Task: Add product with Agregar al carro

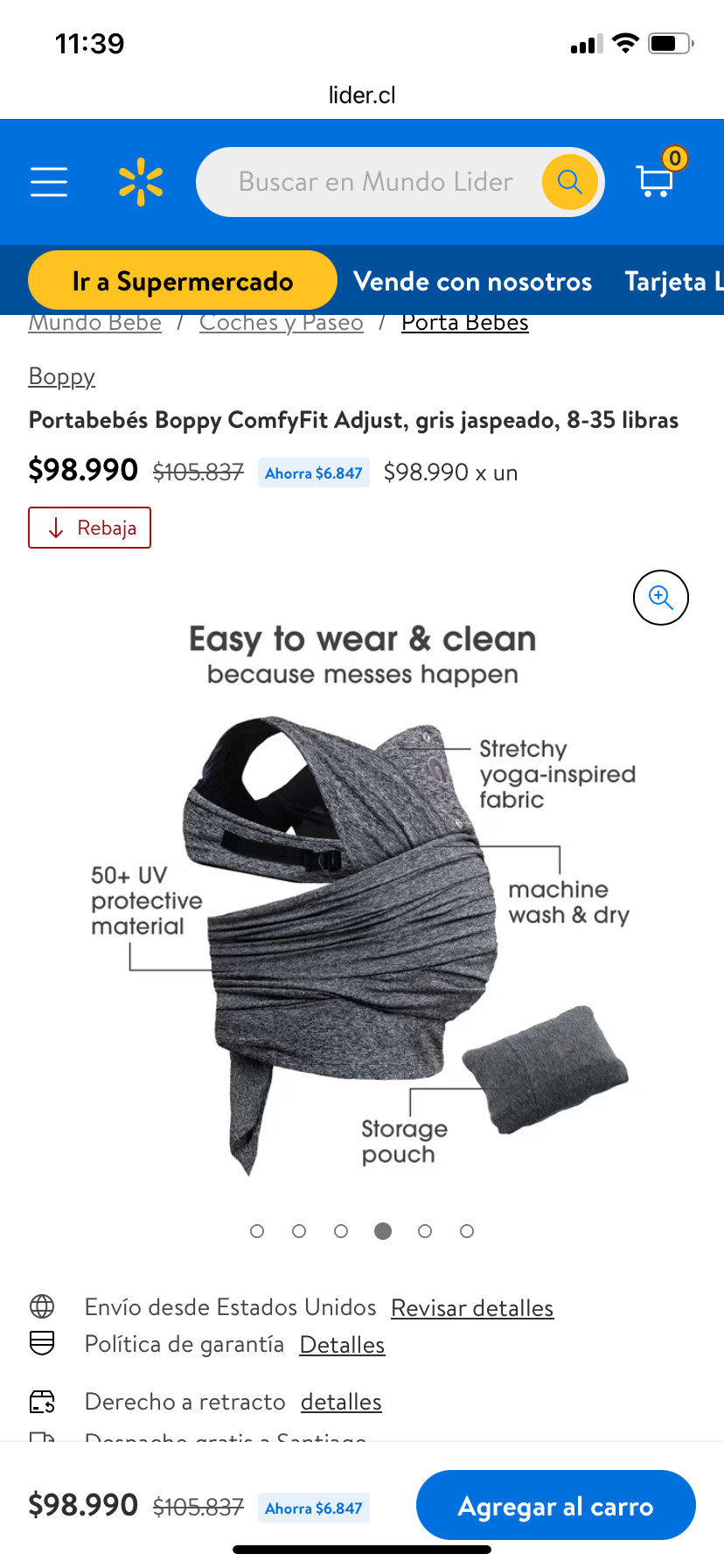Action: [x=555, y=1506]
